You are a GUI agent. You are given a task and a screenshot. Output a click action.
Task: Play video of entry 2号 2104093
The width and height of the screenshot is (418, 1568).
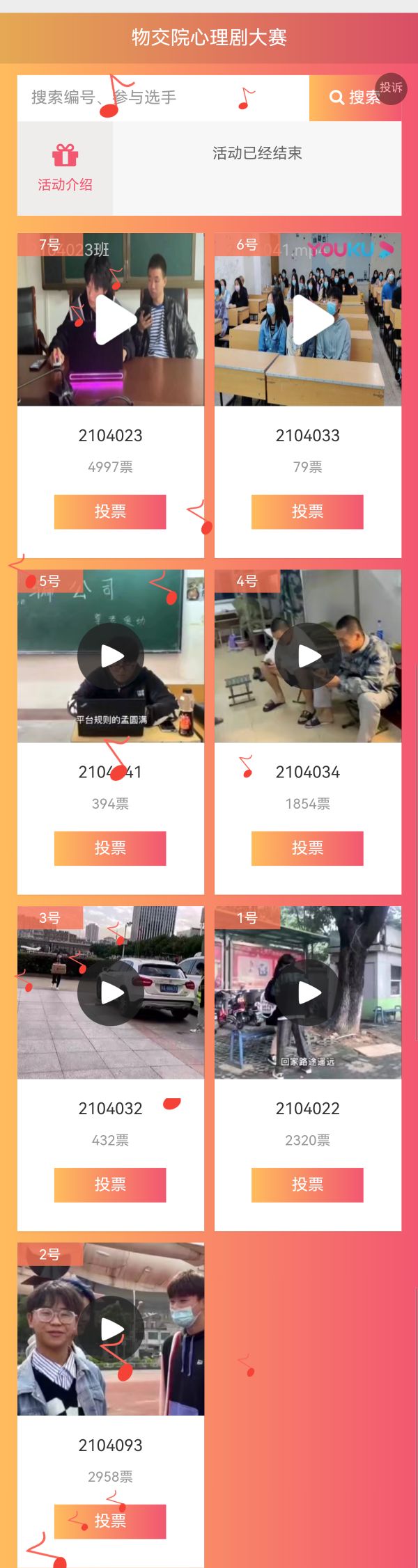tap(111, 1329)
